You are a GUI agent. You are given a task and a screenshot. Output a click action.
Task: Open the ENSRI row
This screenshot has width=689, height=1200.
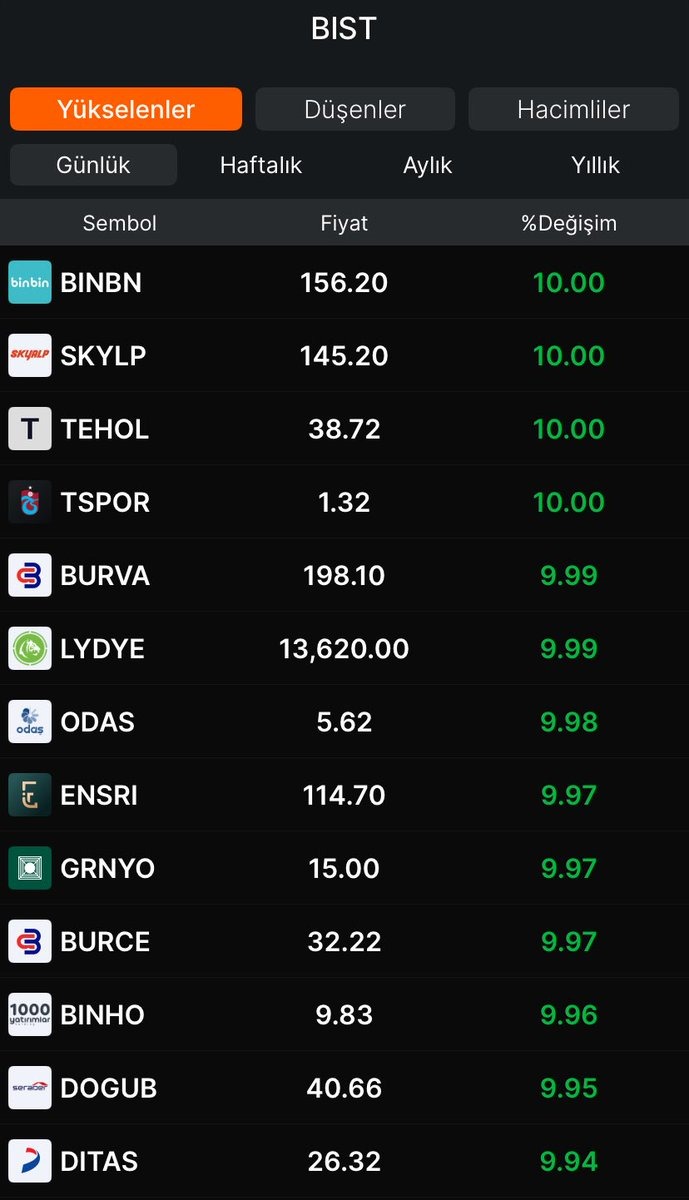coord(99,795)
